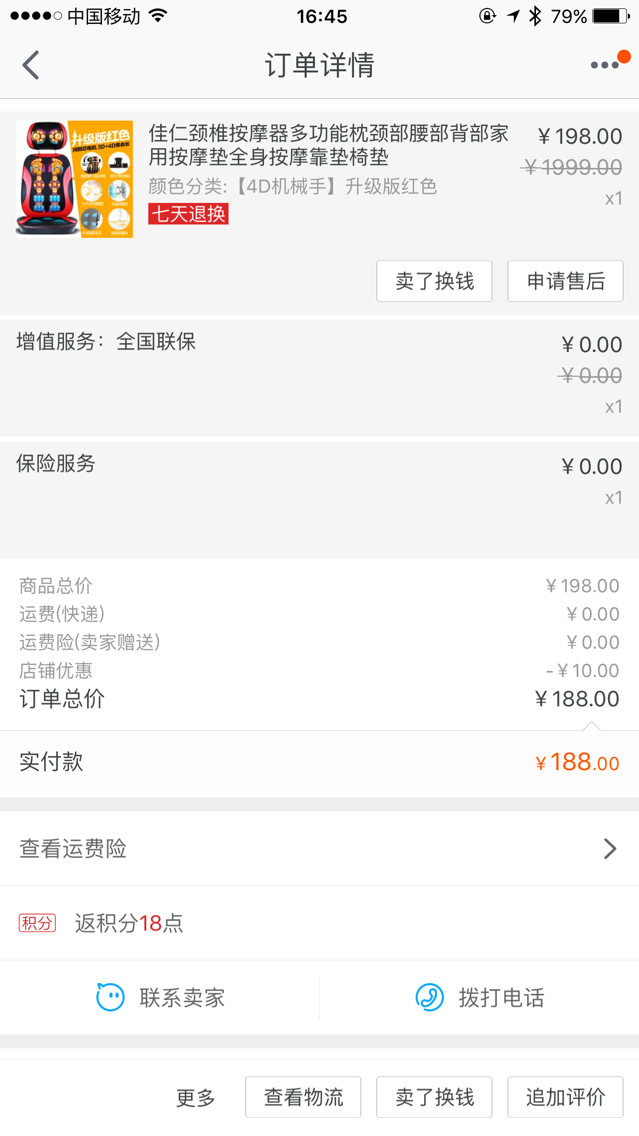Call the seller with 拨打电话
This screenshot has height=1136, width=639.
point(479,998)
